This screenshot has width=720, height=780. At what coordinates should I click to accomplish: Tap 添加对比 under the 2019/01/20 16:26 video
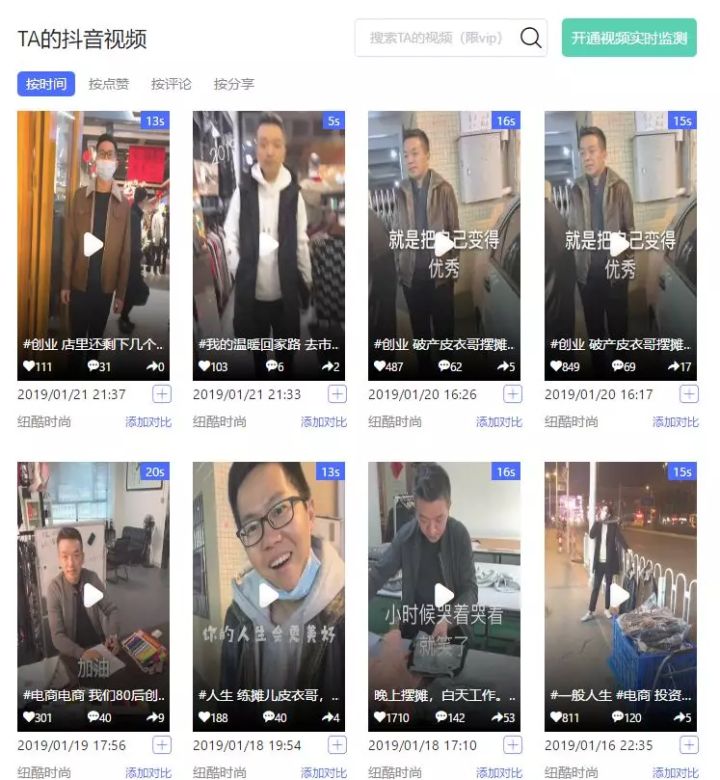click(499, 422)
